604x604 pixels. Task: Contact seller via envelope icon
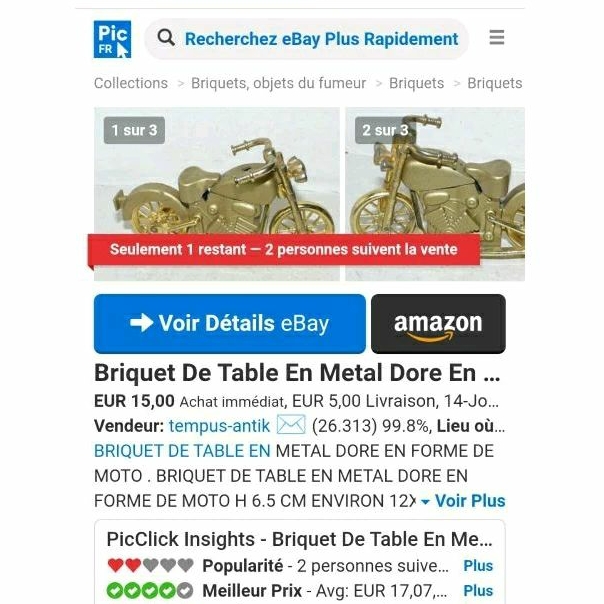(290, 425)
